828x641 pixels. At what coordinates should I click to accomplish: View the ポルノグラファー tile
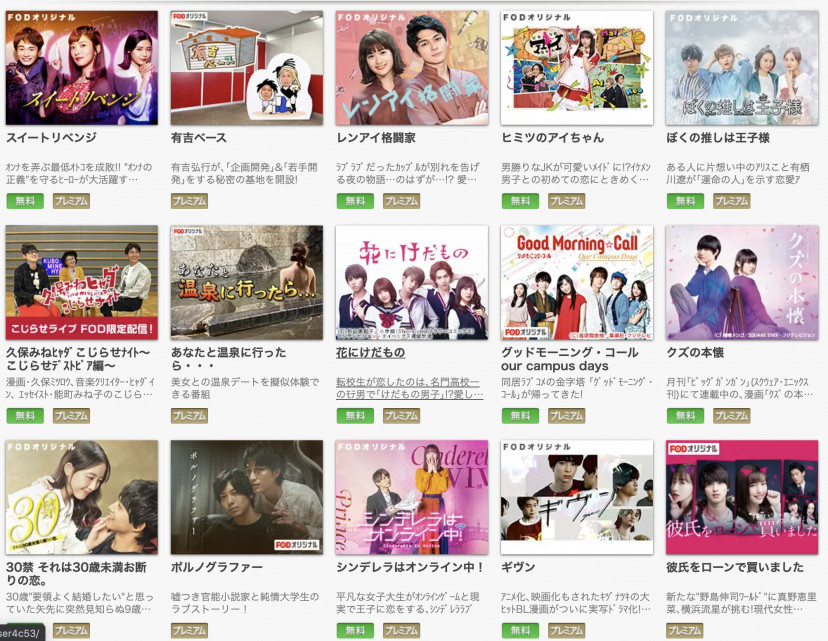[247, 497]
